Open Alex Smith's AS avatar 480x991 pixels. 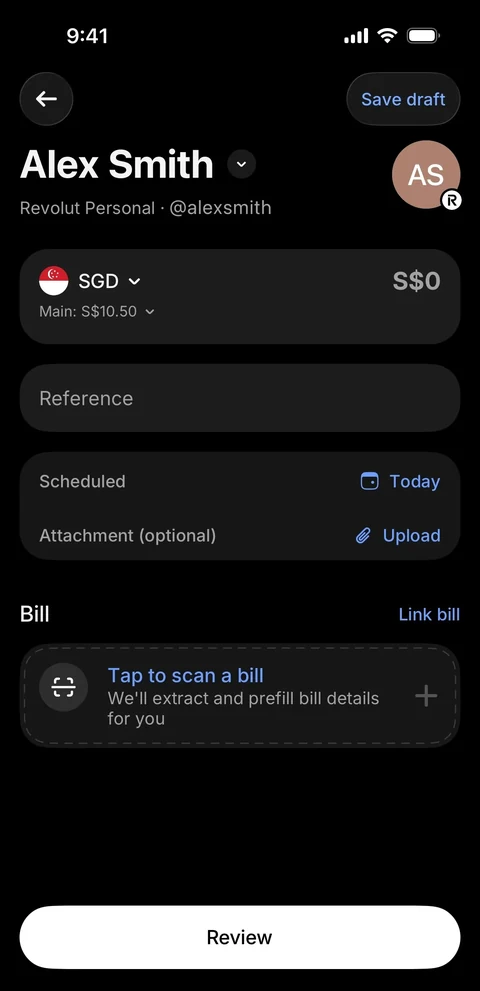(426, 175)
